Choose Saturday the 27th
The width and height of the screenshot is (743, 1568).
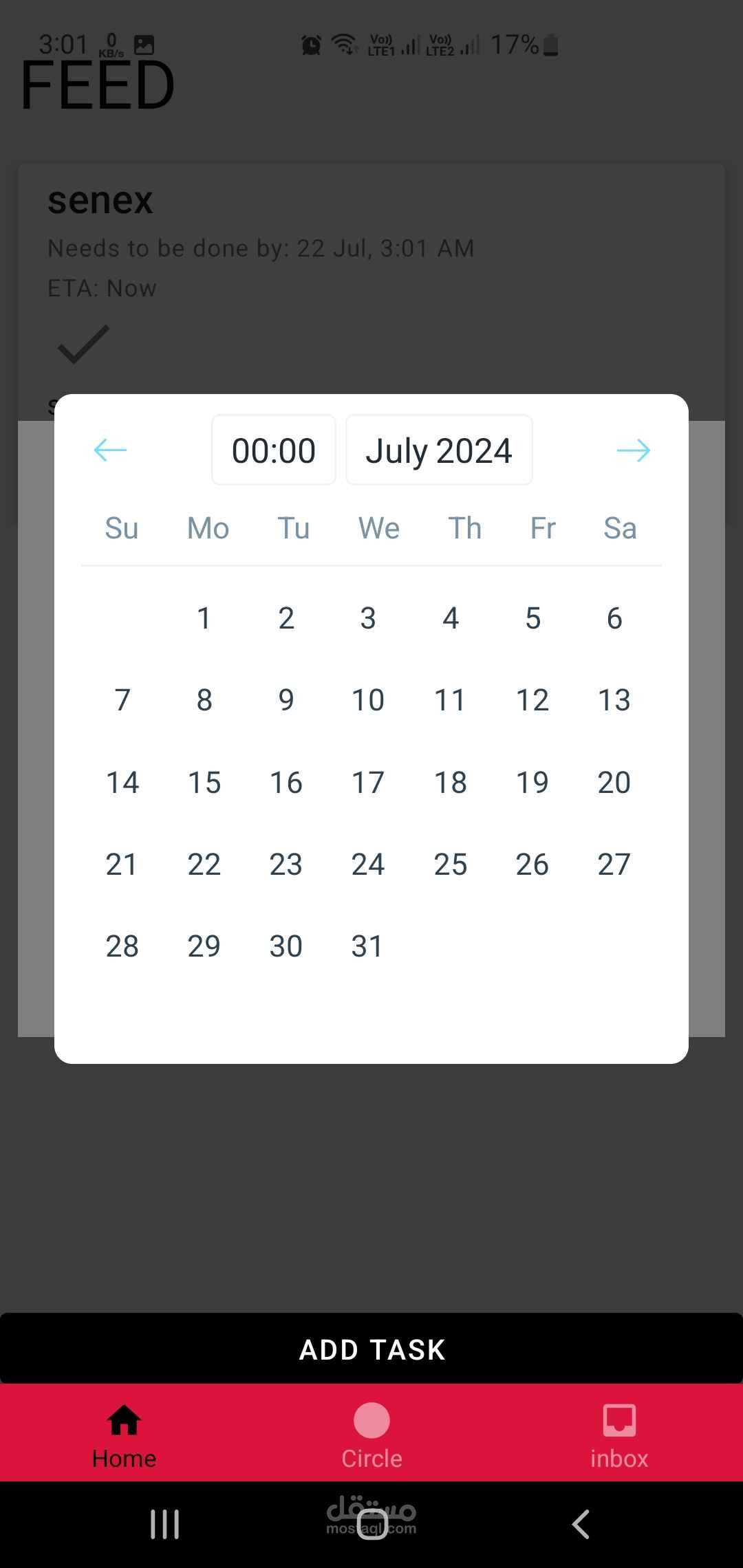[614, 864]
